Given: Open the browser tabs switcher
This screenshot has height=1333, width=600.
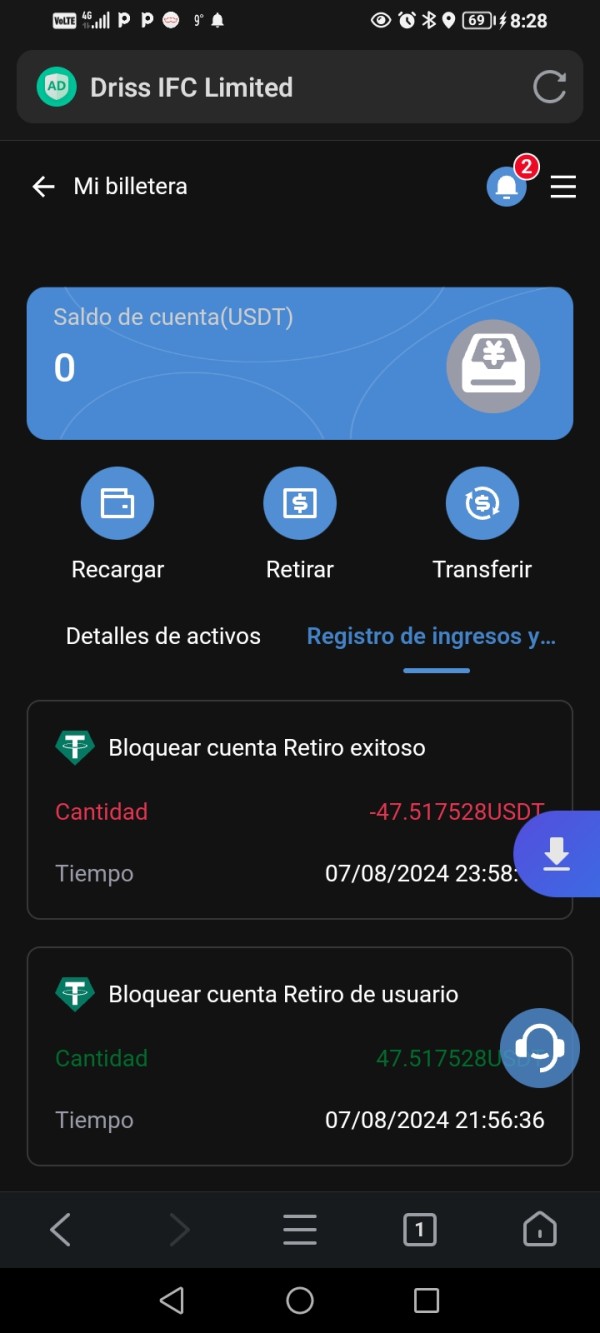Looking at the screenshot, I should [420, 1229].
